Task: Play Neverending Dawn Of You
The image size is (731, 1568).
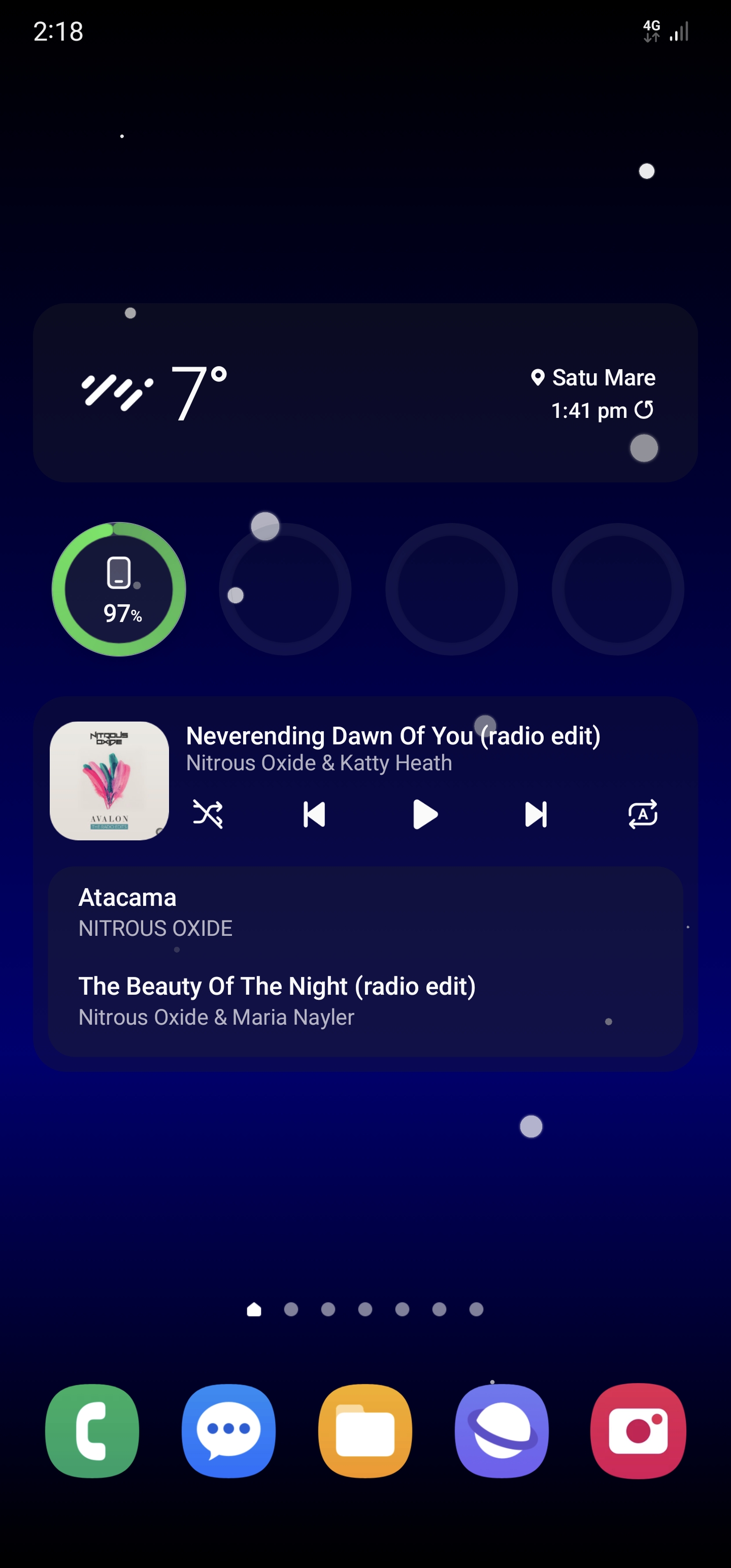Action: click(425, 814)
